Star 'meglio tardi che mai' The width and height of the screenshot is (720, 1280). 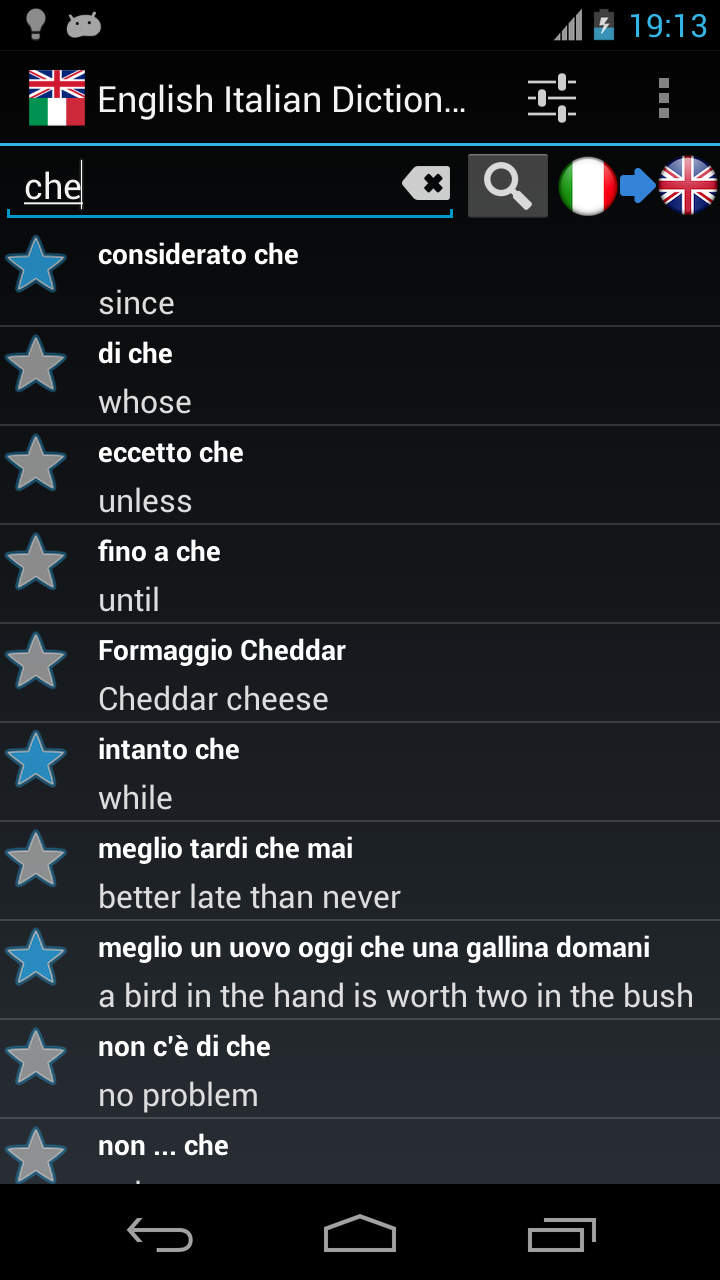36,859
